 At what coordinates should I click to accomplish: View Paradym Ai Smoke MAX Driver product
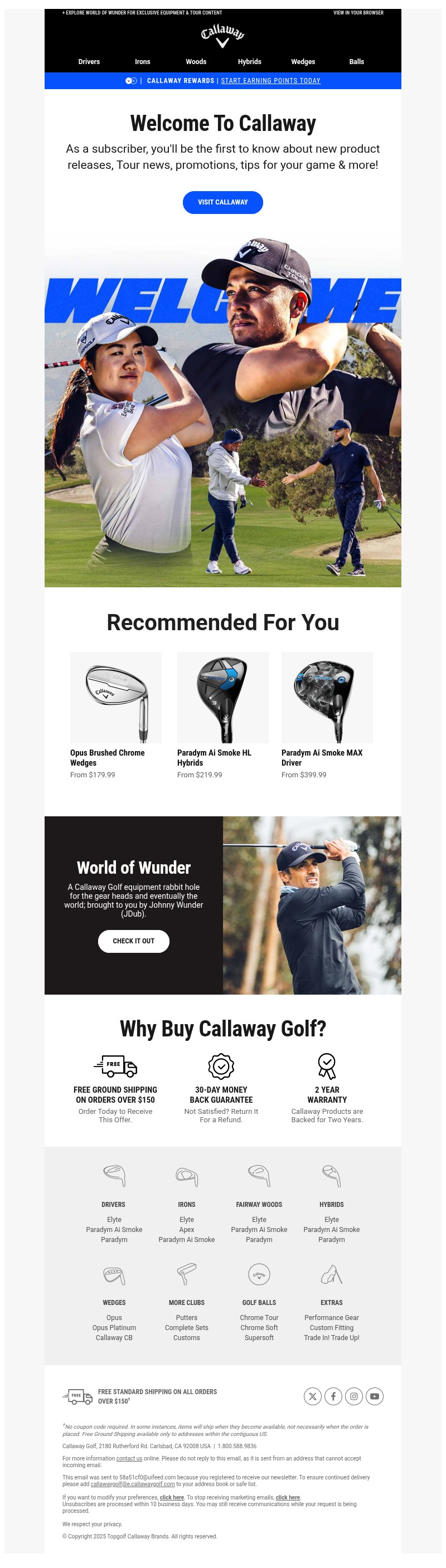(327, 698)
